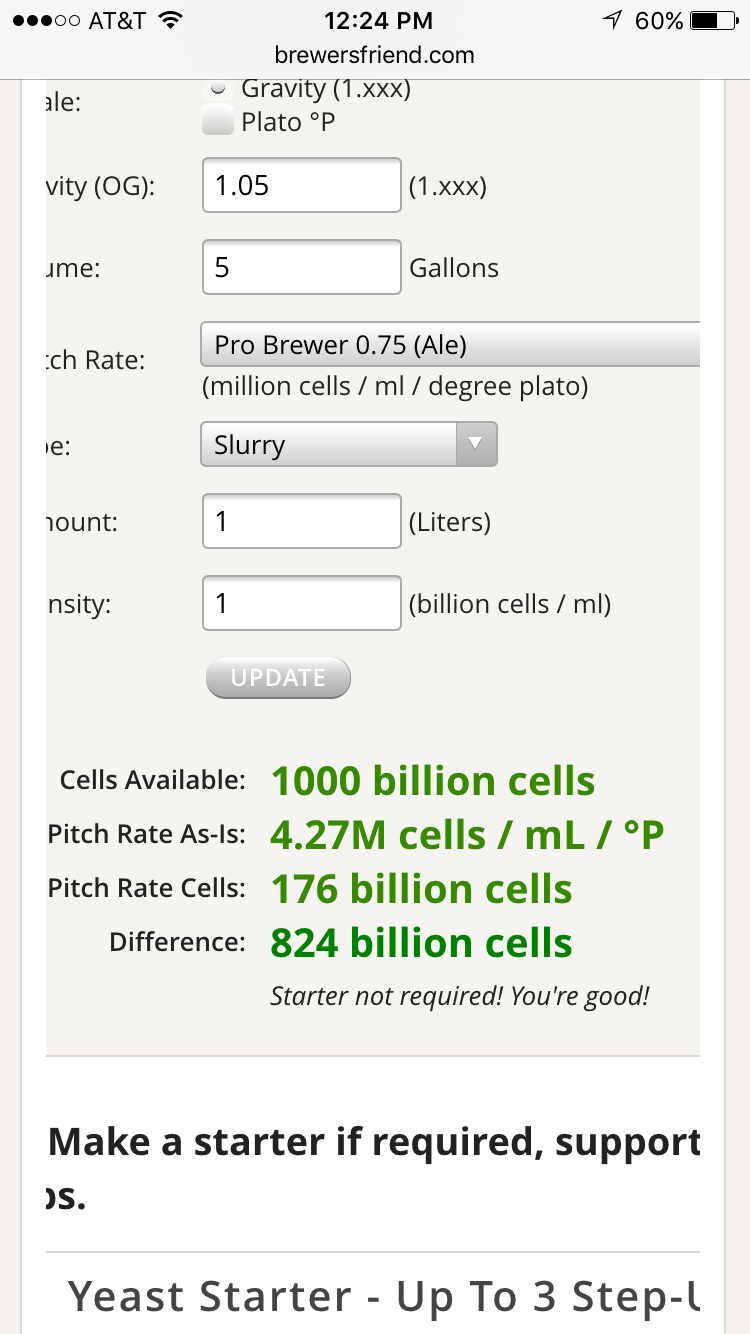
Task: Open the Slurry yeast type dropdown
Action: [x=349, y=444]
